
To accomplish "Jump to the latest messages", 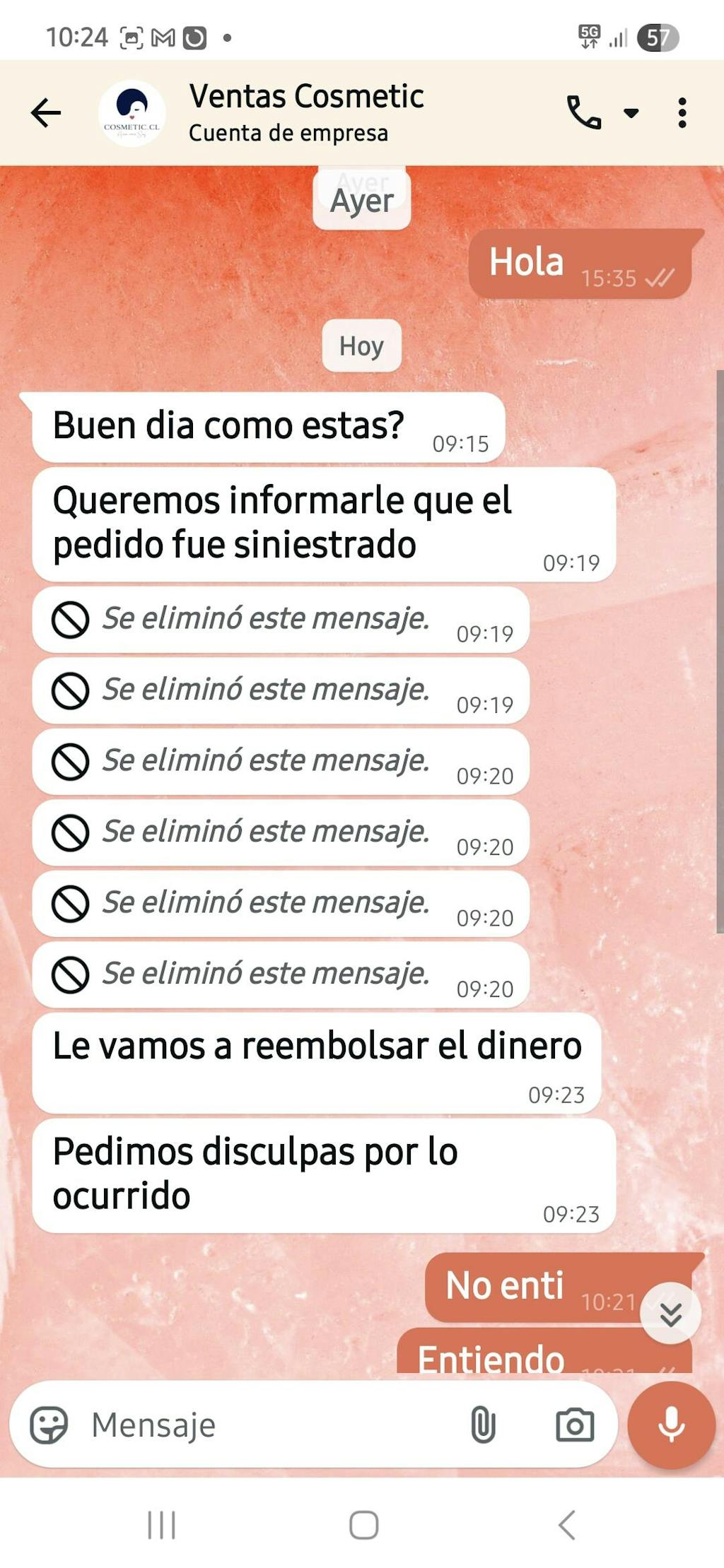I will tap(670, 1313).
